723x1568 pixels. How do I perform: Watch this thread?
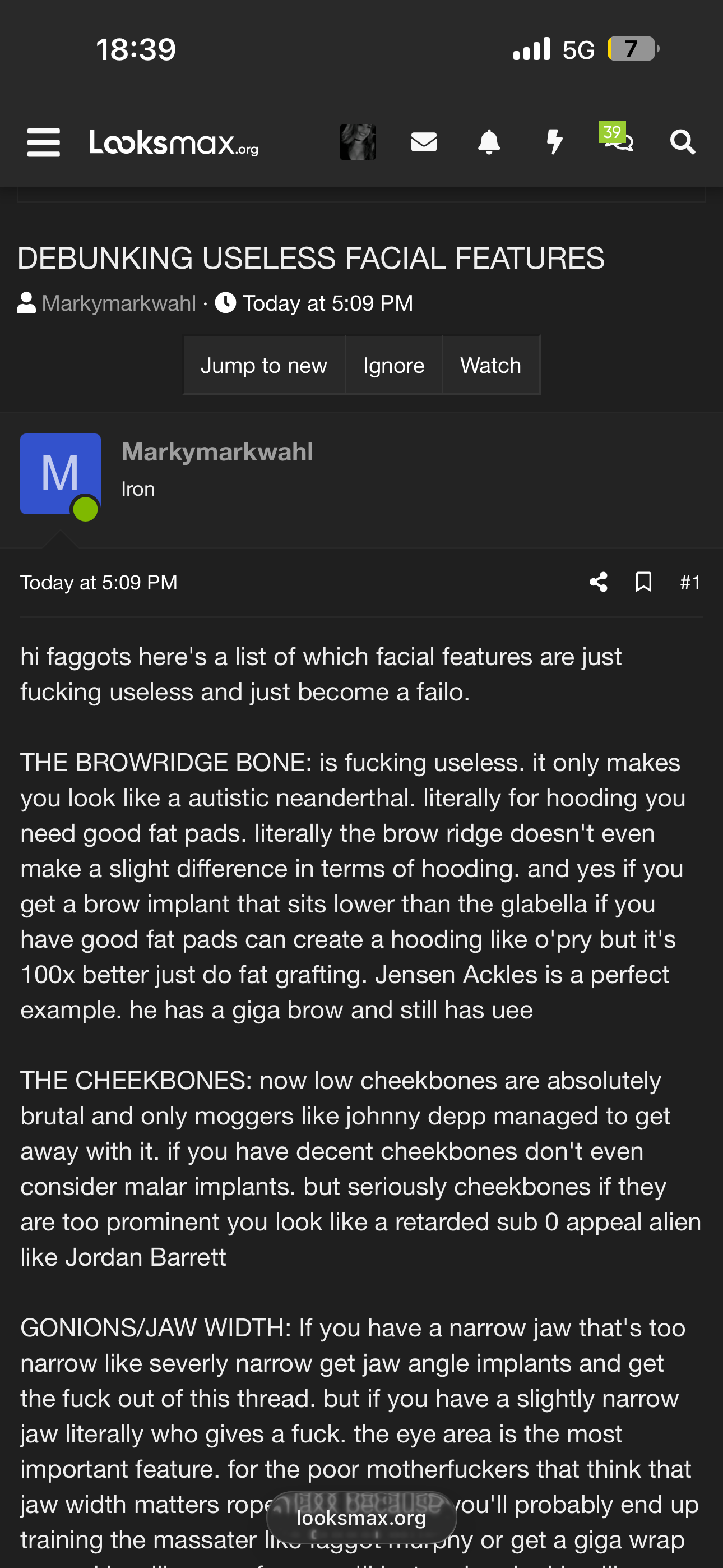coord(490,365)
